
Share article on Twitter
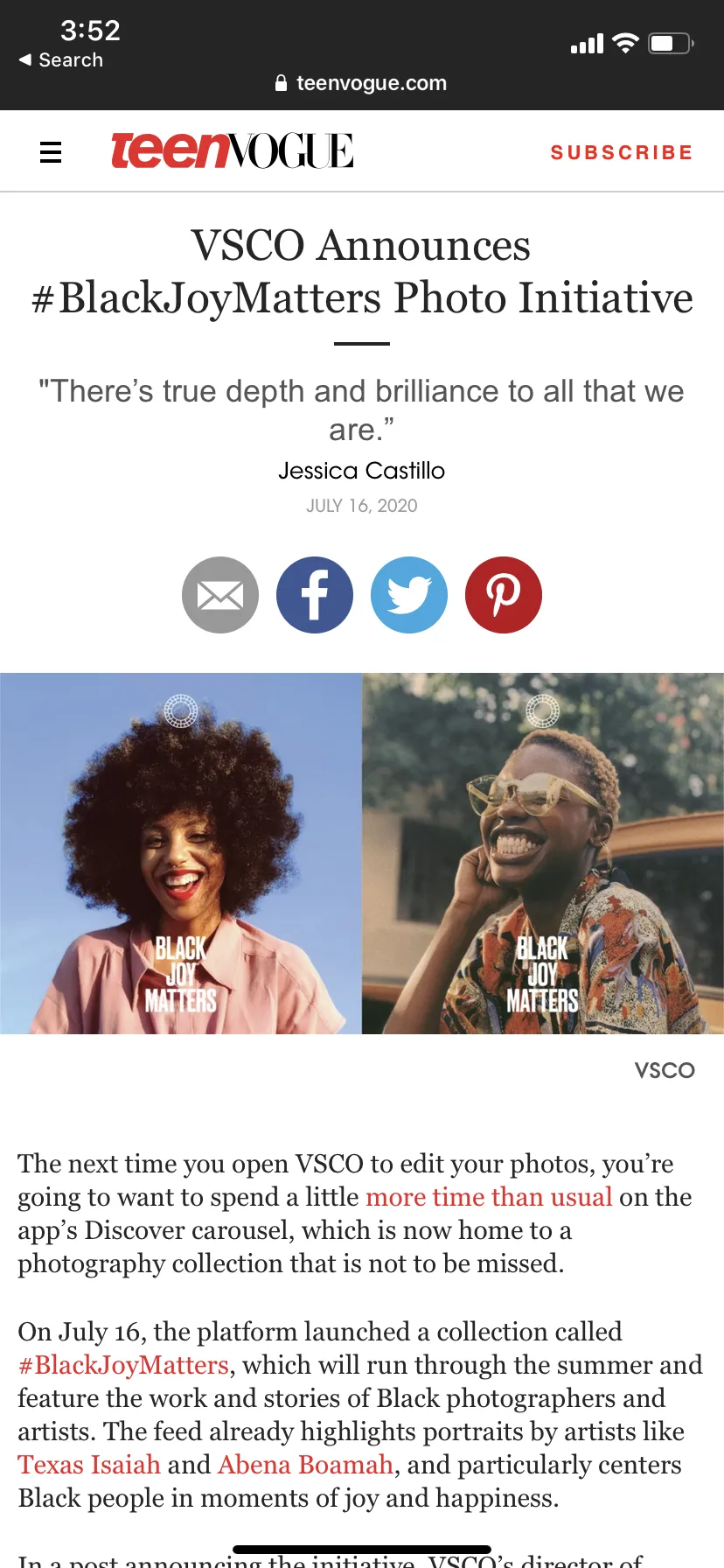click(x=409, y=595)
